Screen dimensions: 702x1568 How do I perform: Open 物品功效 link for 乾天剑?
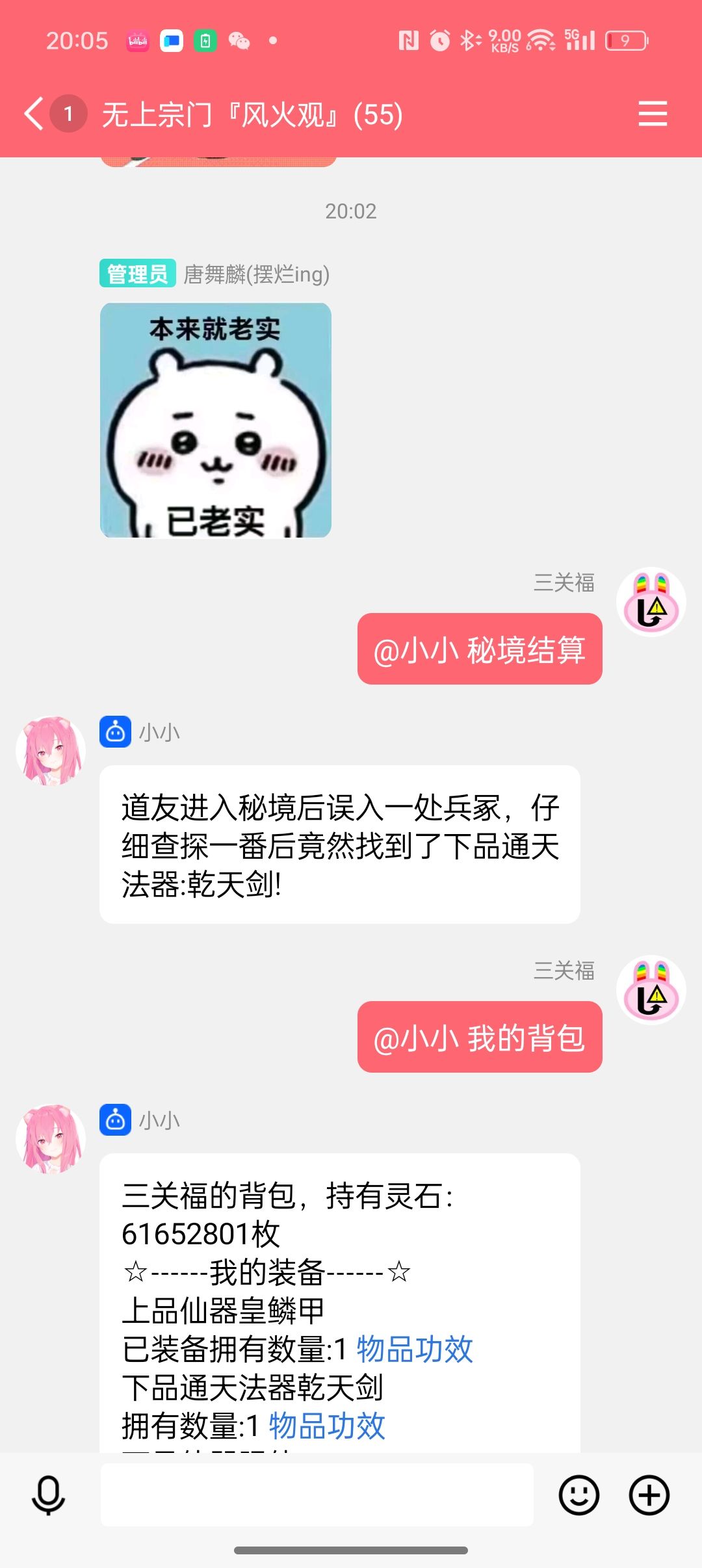click(x=327, y=1426)
